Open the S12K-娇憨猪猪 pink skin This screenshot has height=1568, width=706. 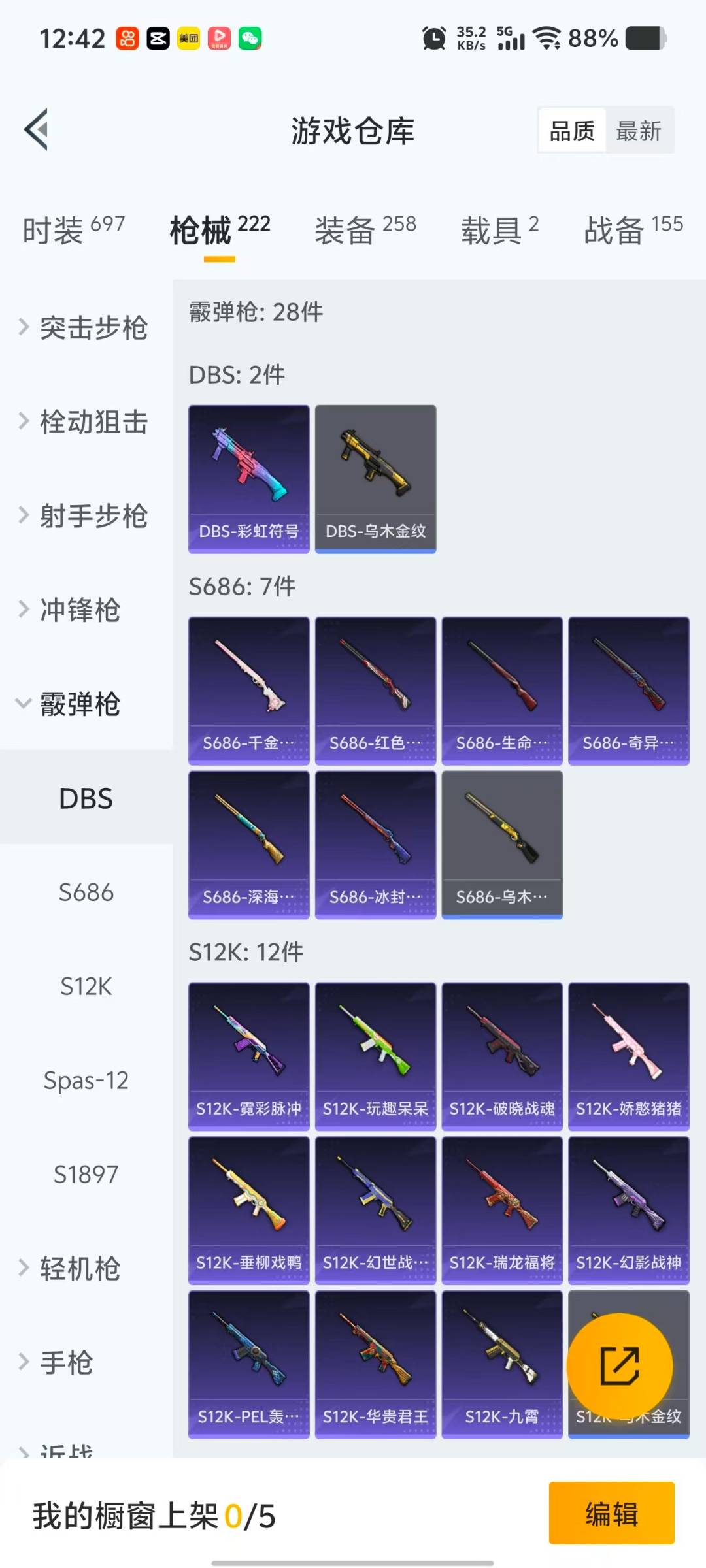pos(629,1055)
